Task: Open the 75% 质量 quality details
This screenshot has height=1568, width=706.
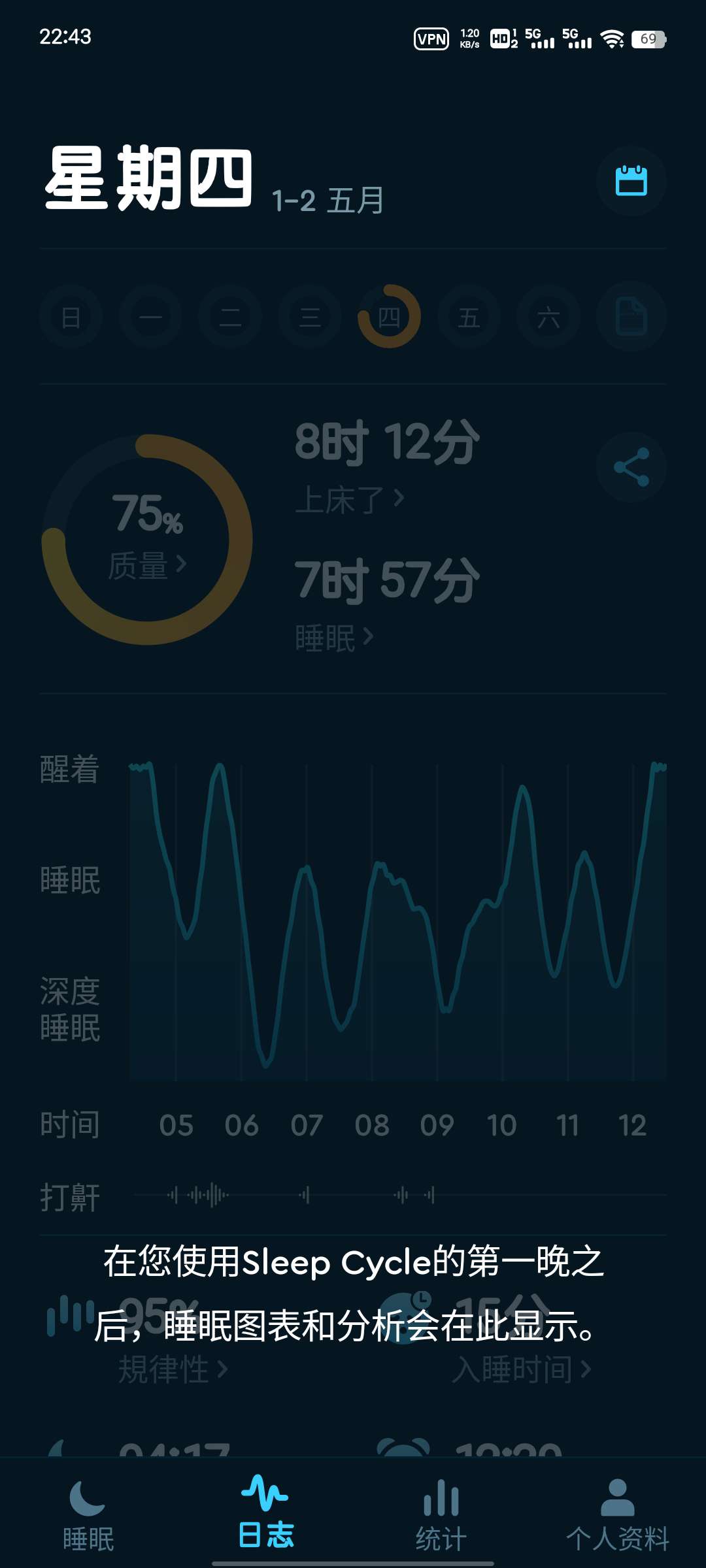Action: [147, 539]
